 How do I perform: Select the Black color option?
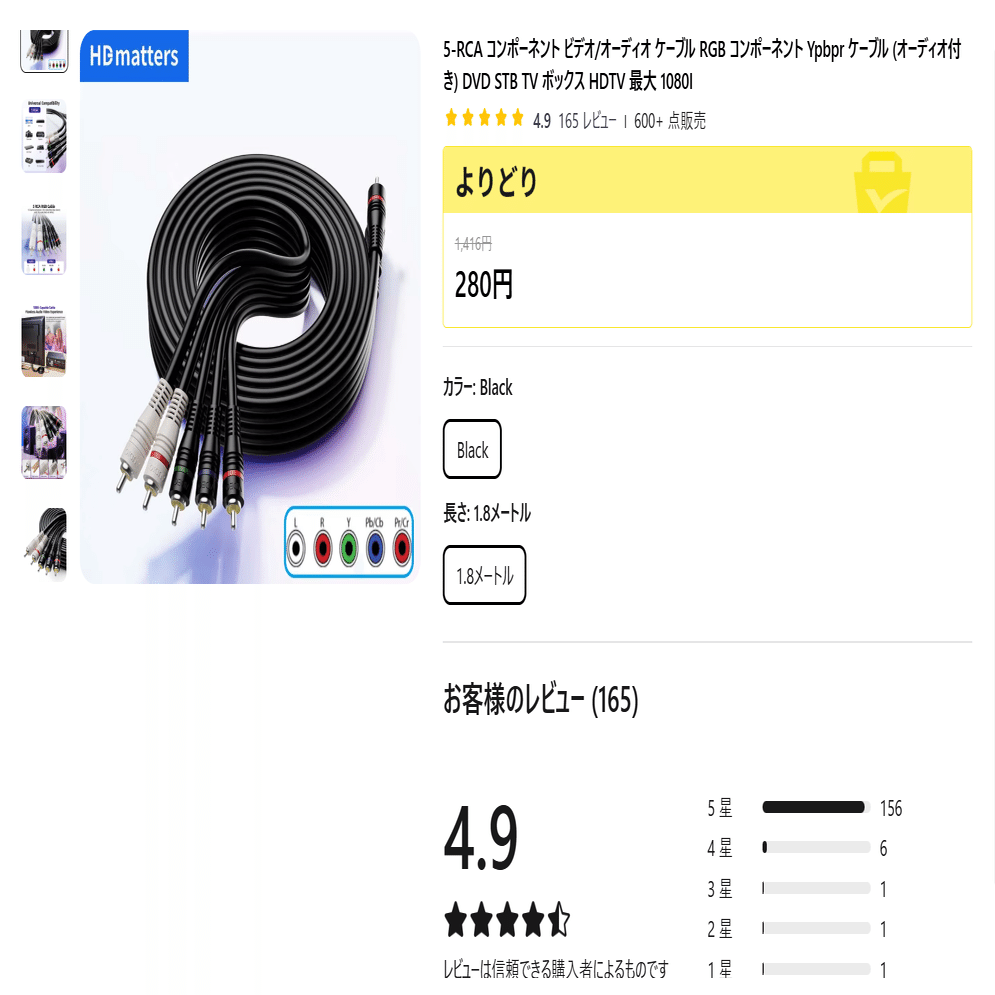tap(472, 450)
